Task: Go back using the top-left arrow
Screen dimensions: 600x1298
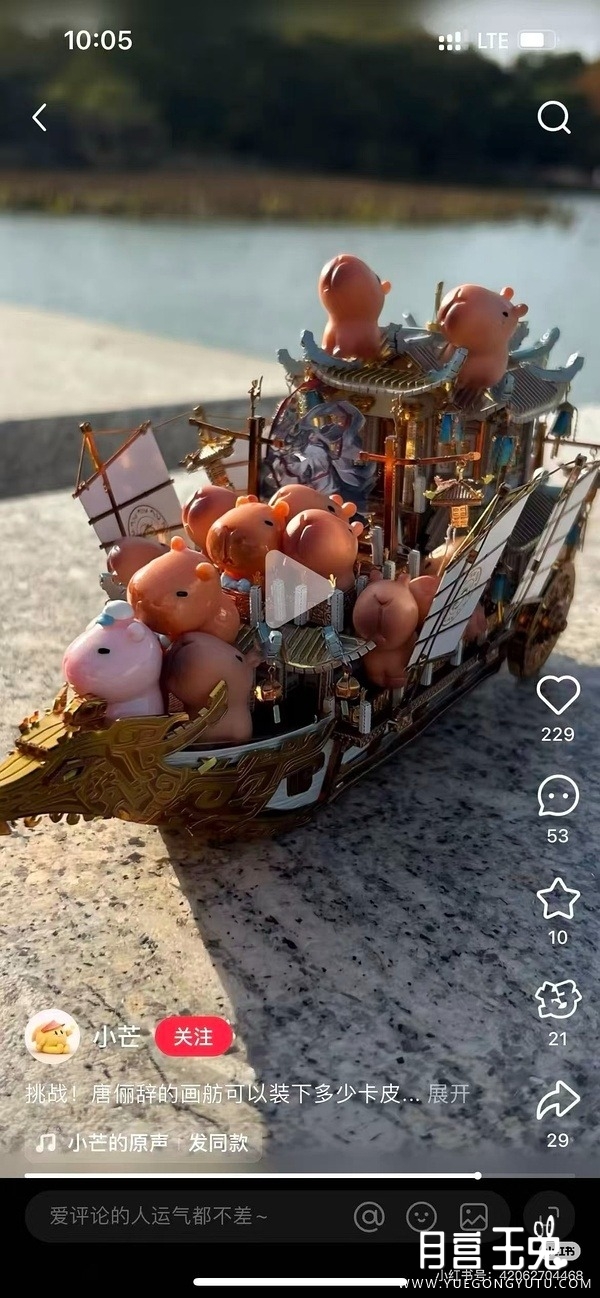Action: (39, 118)
